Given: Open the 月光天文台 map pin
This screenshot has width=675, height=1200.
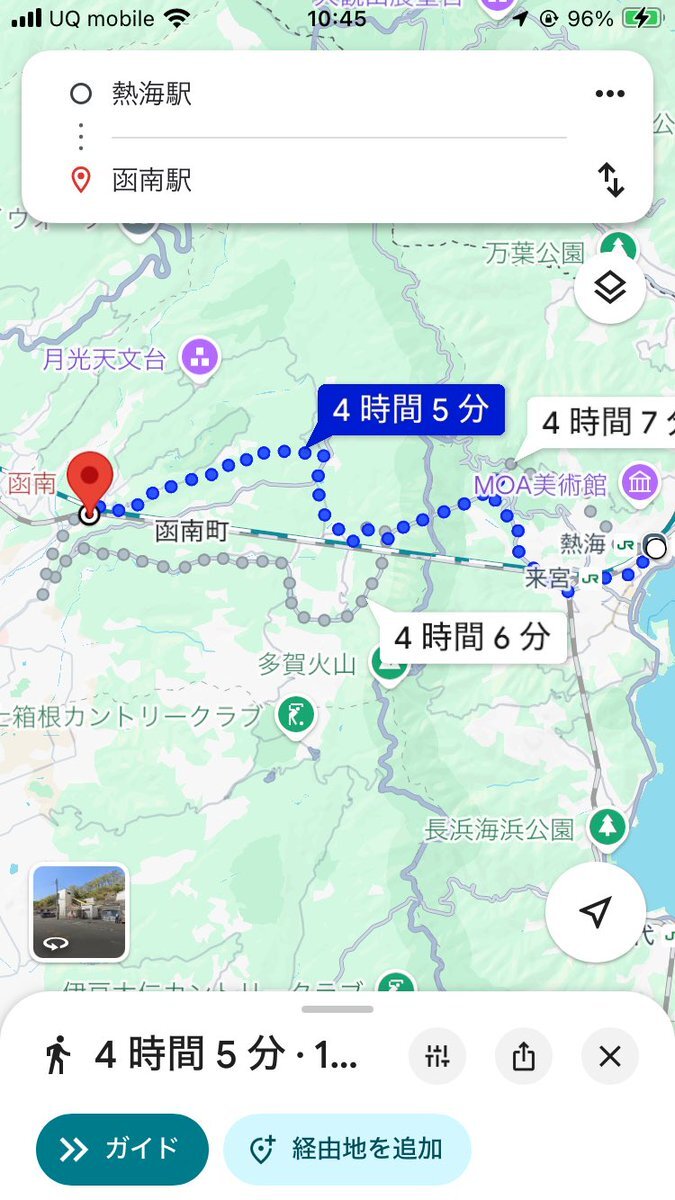Looking at the screenshot, I should pos(197,357).
